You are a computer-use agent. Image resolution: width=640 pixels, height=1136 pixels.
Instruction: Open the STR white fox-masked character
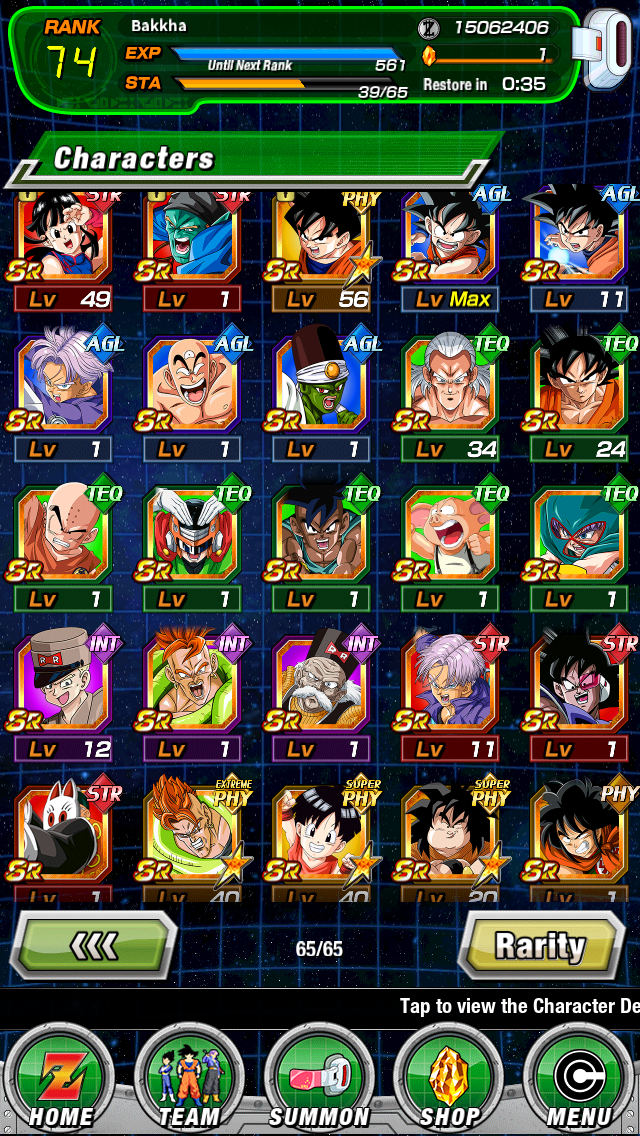[63, 839]
